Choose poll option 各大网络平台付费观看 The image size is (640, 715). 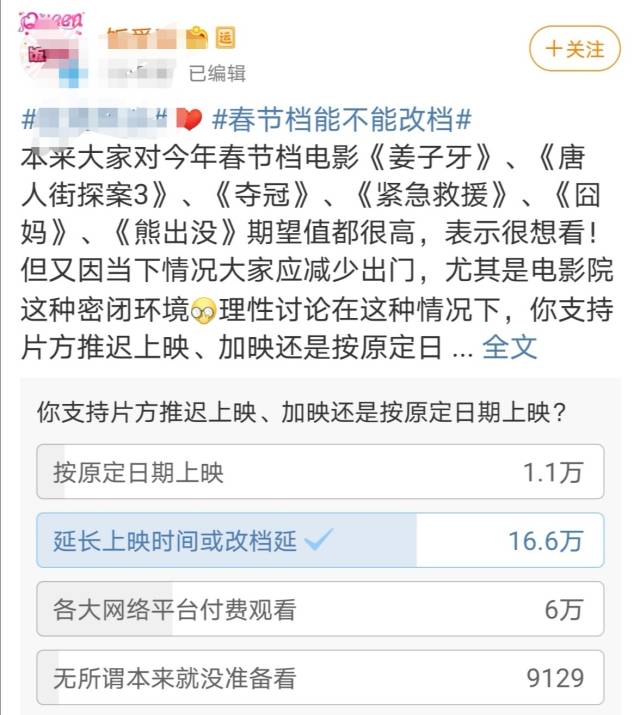[319, 608]
